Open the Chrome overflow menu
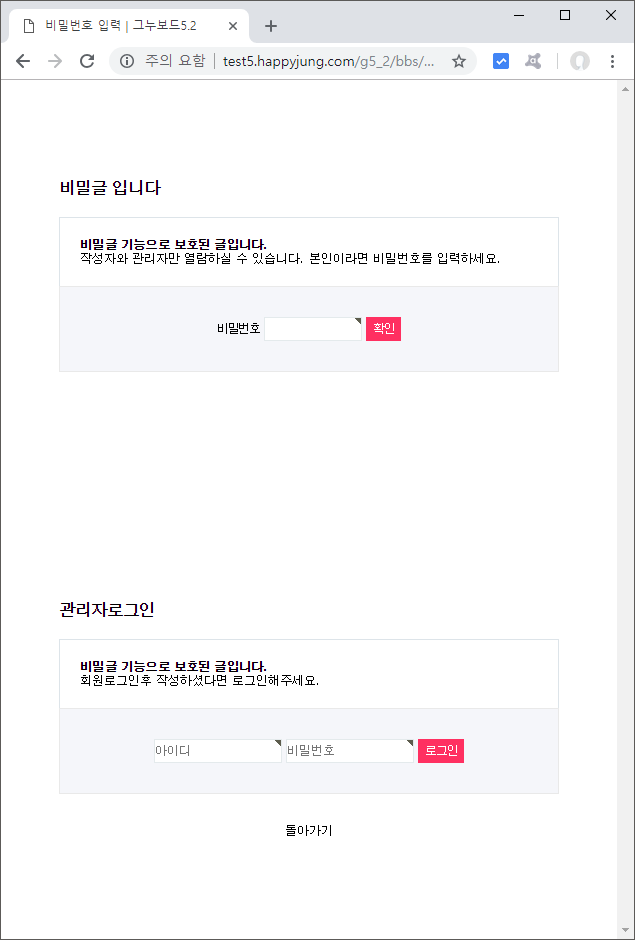Image resolution: width=635 pixels, height=940 pixels. [612, 61]
